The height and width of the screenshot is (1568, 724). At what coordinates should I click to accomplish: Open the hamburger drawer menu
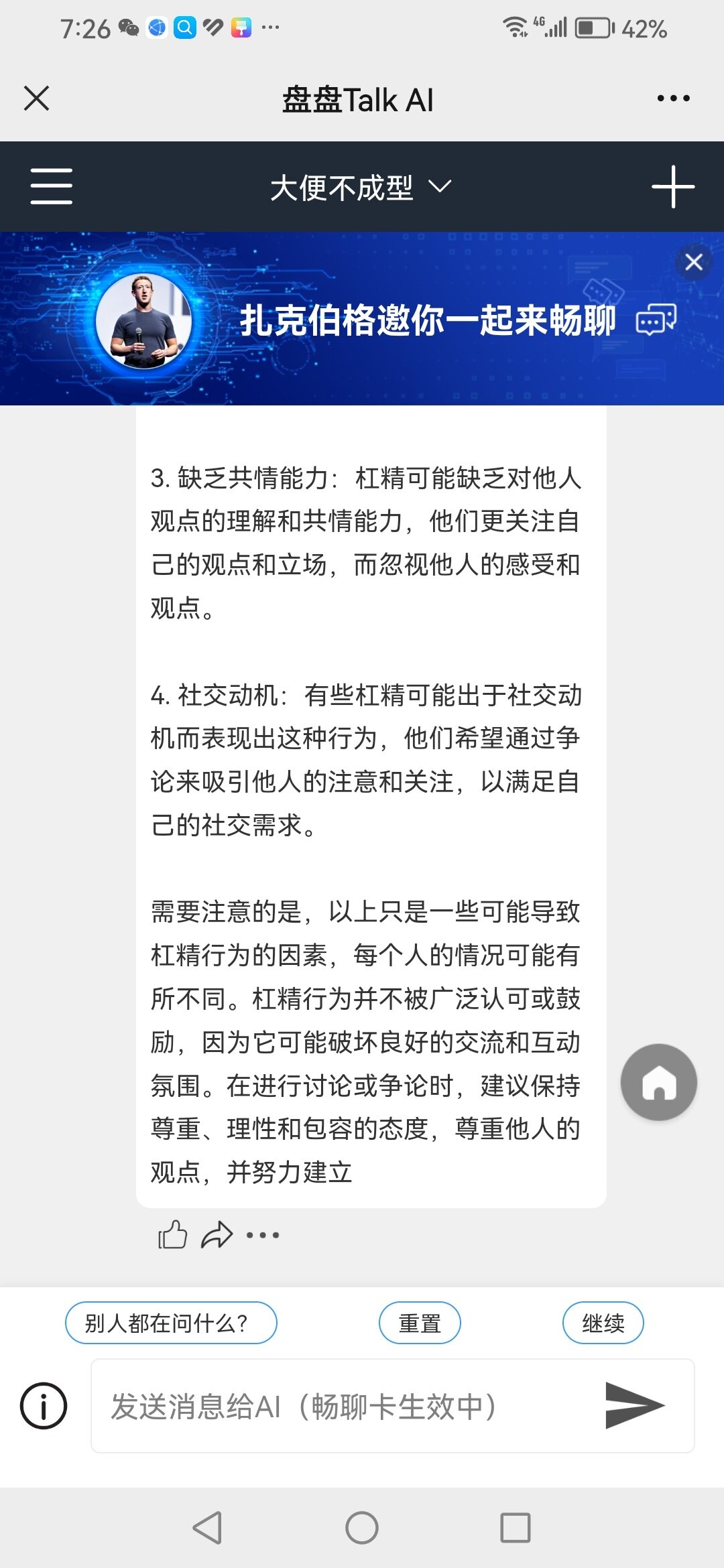point(52,186)
